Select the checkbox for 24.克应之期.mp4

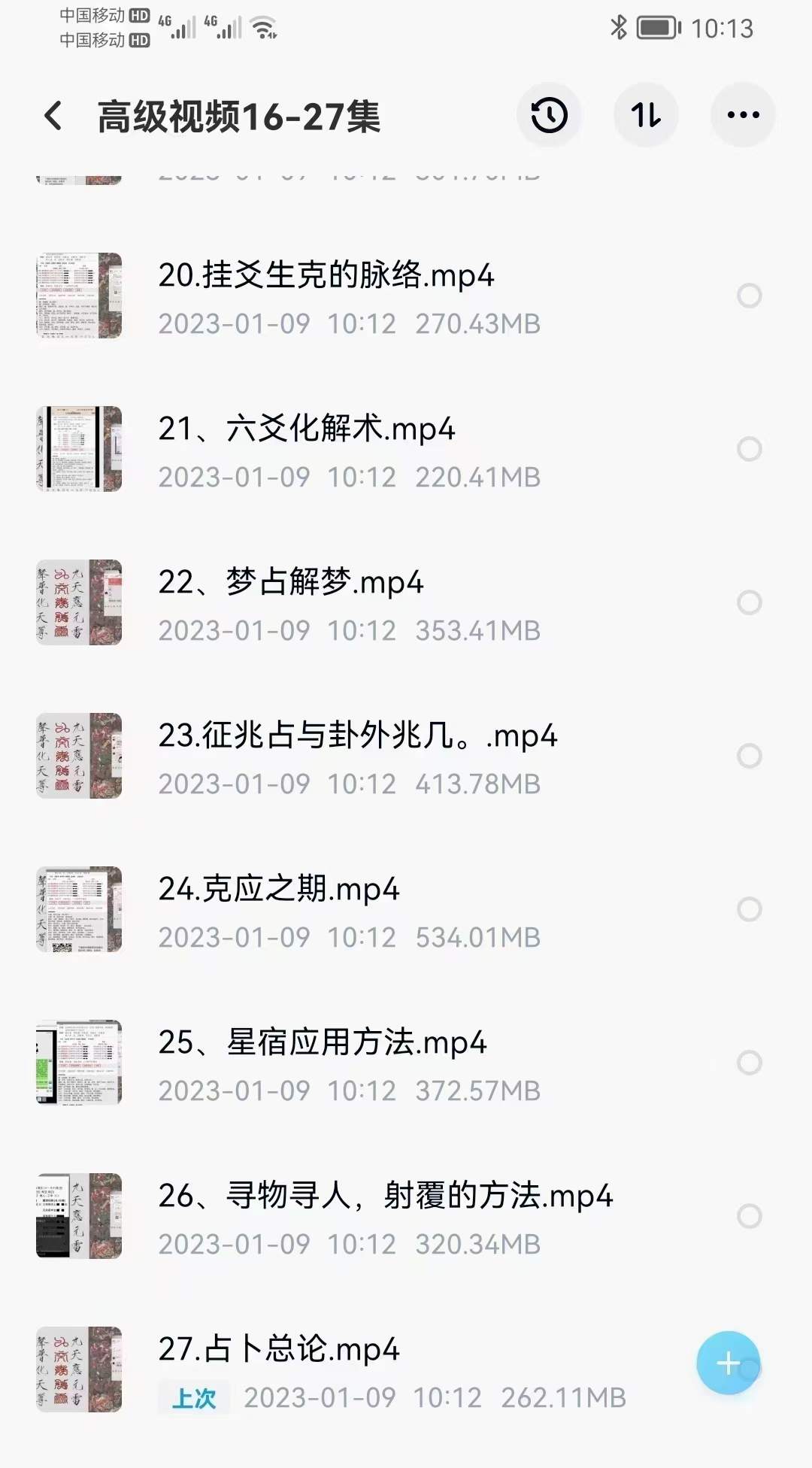tap(748, 908)
